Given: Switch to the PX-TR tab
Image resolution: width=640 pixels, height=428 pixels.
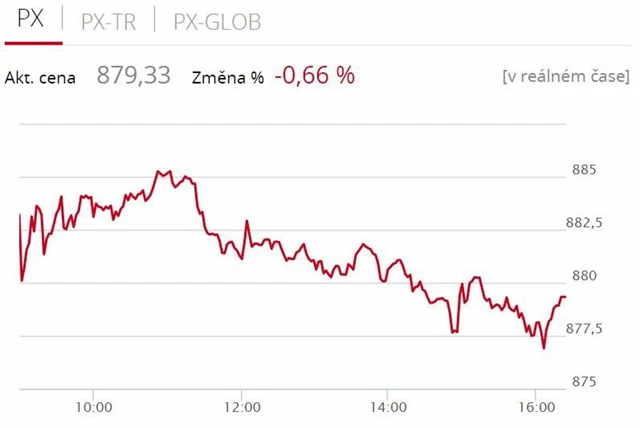Looking at the screenshot, I should coord(108,21).
